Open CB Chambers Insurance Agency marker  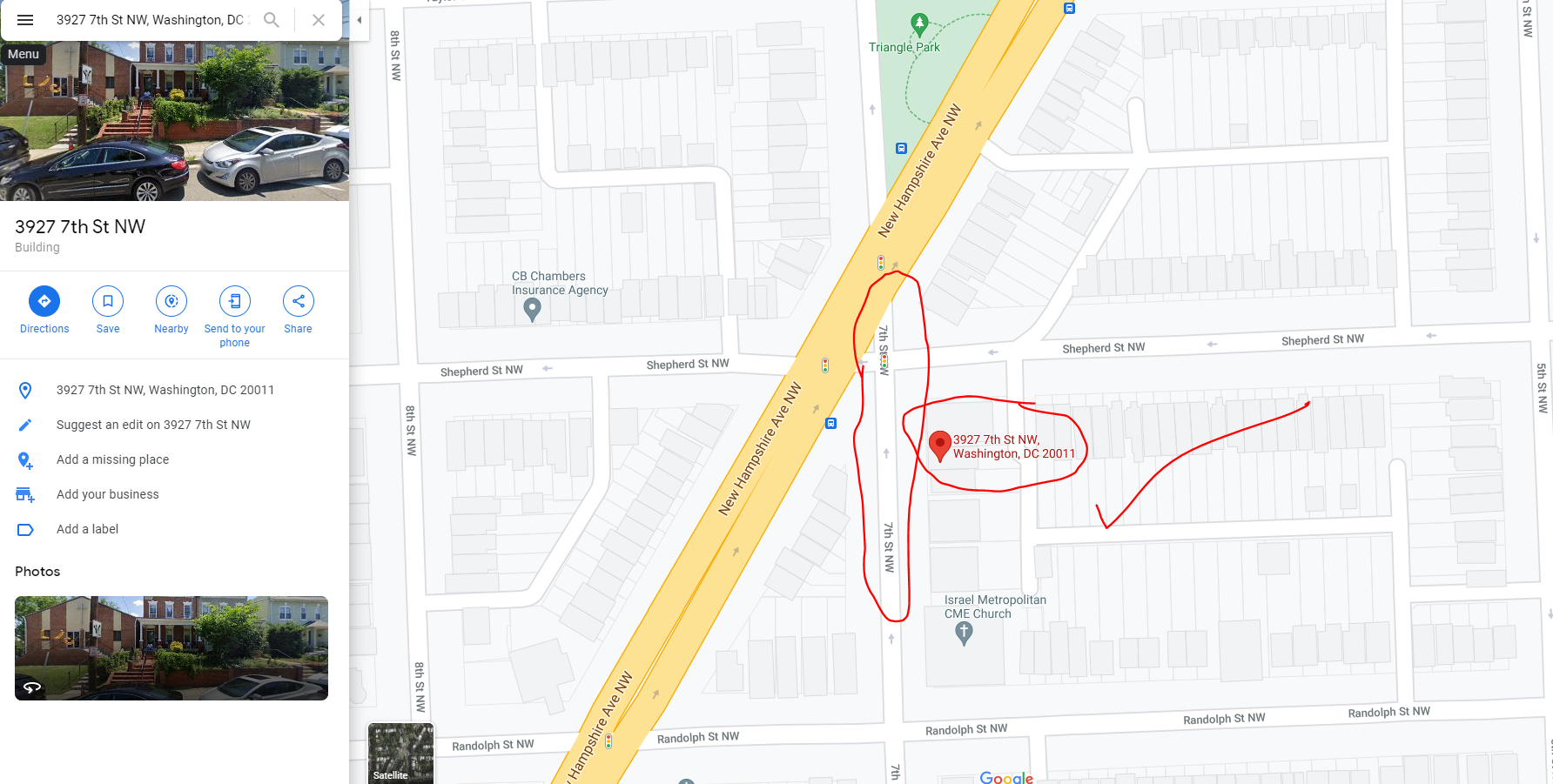[x=532, y=309]
